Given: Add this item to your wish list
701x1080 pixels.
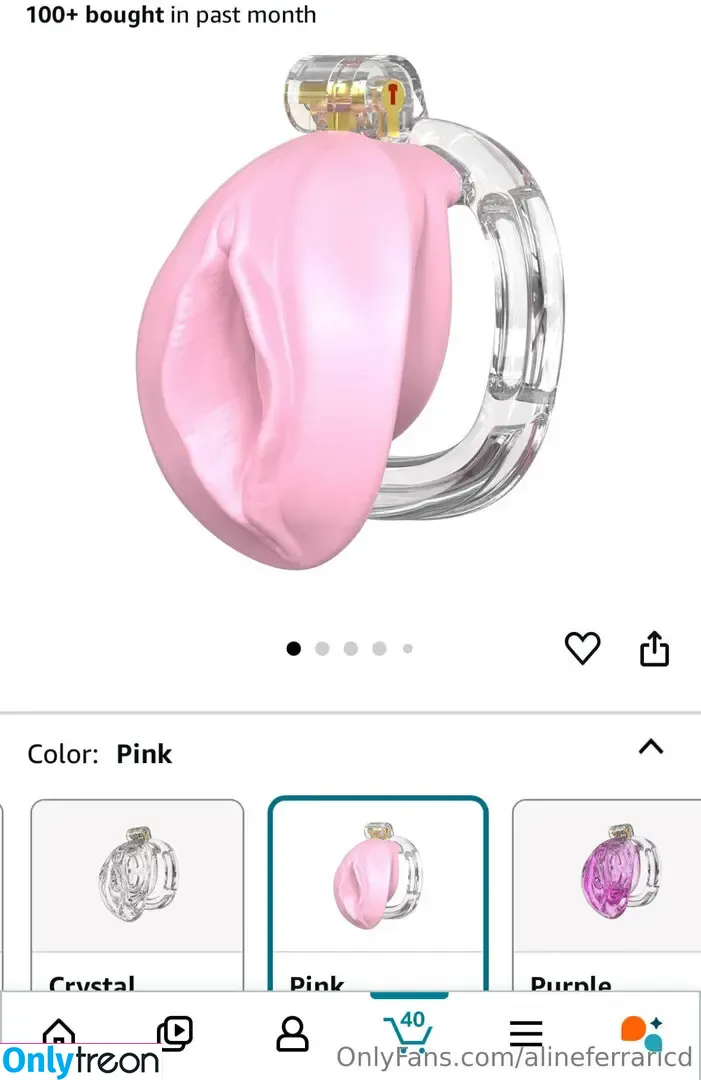Looking at the screenshot, I should coord(582,648).
